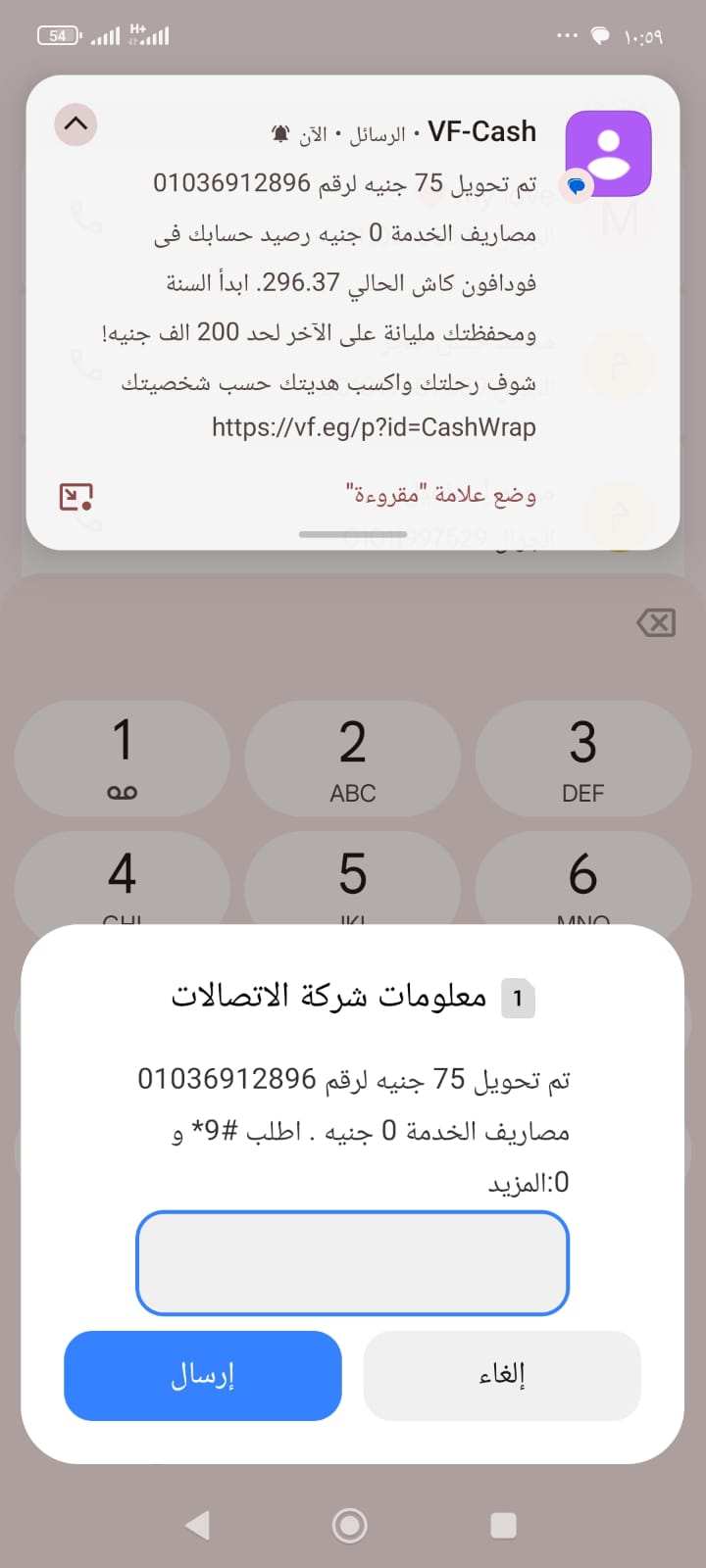706x1568 pixels.
Task: Focus the USSD reply text field
Action: [352, 1263]
